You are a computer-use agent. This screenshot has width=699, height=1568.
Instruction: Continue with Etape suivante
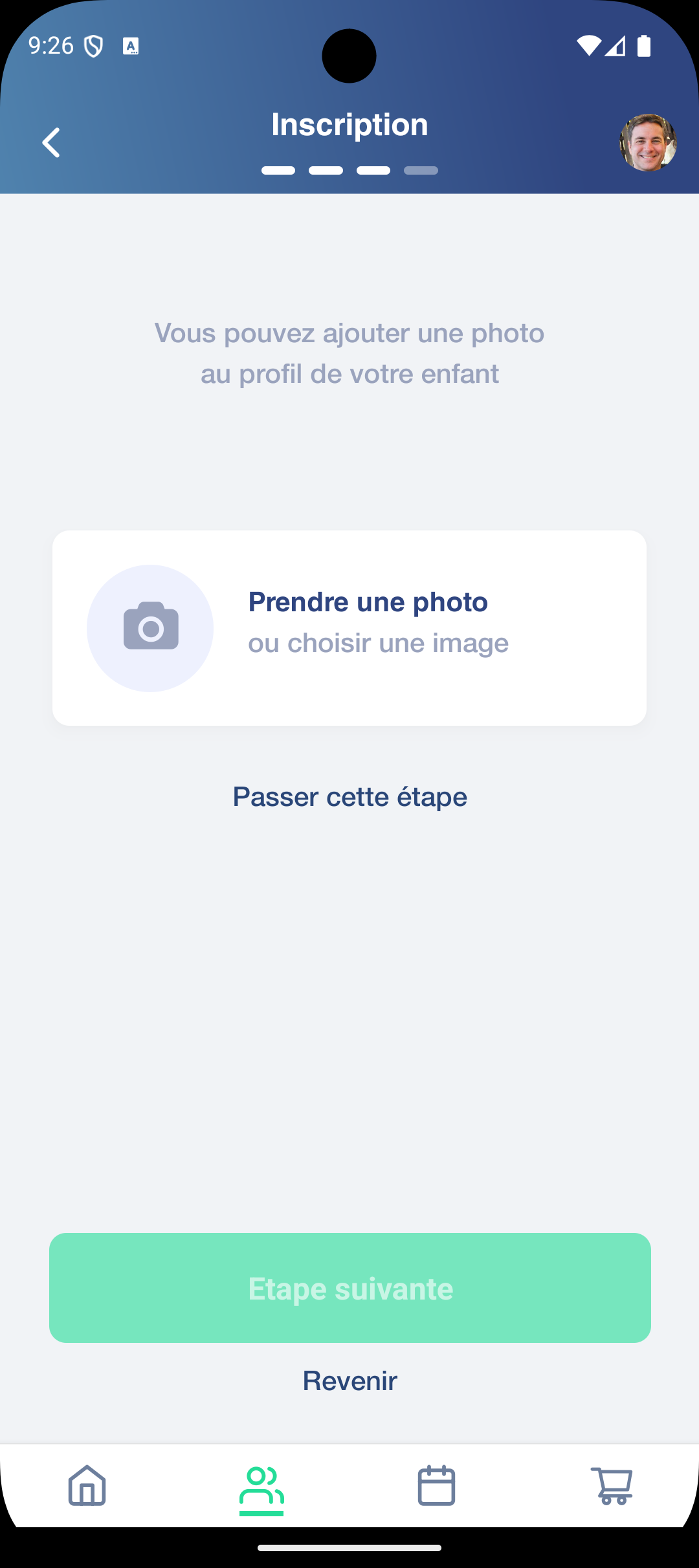pos(349,1288)
